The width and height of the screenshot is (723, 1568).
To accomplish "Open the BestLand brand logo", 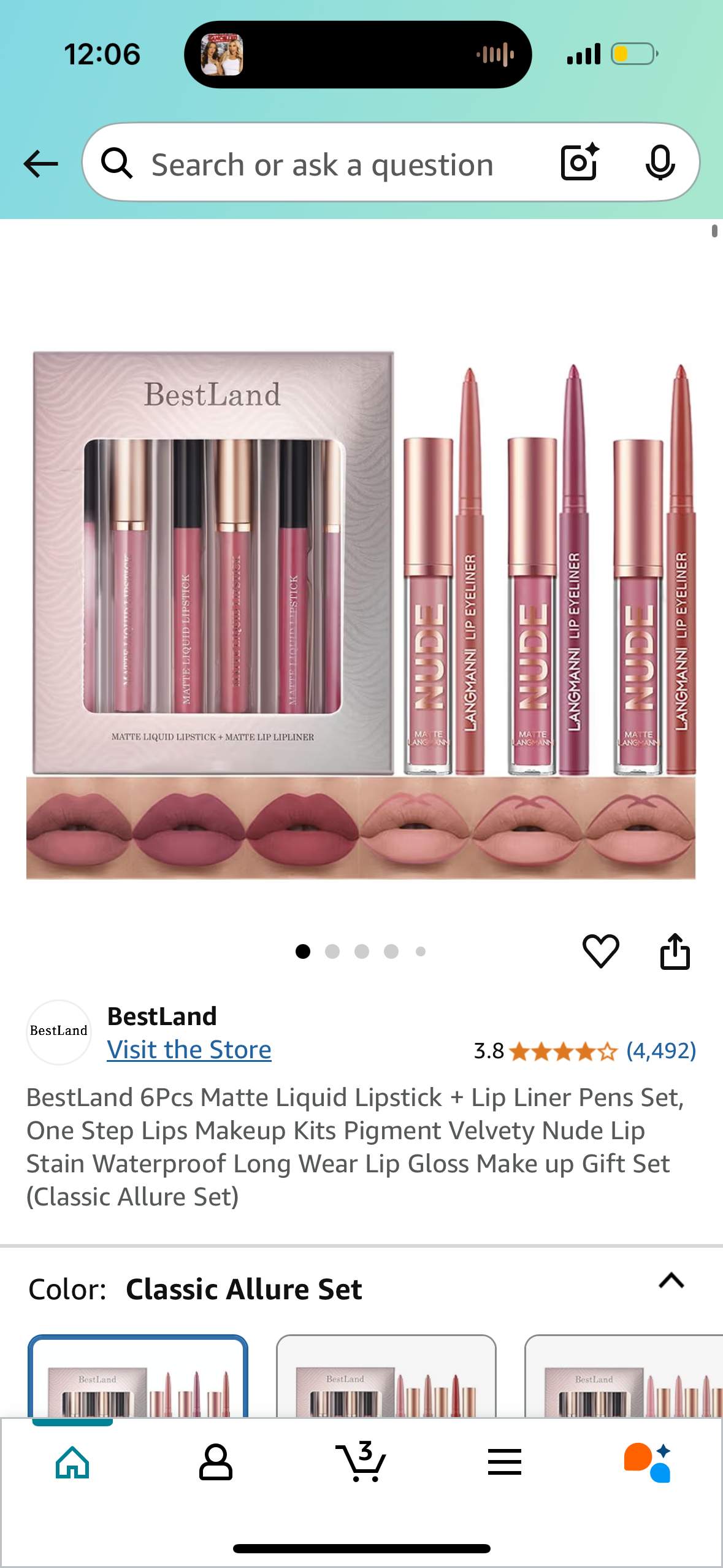I will click(x=59, y=1032).
